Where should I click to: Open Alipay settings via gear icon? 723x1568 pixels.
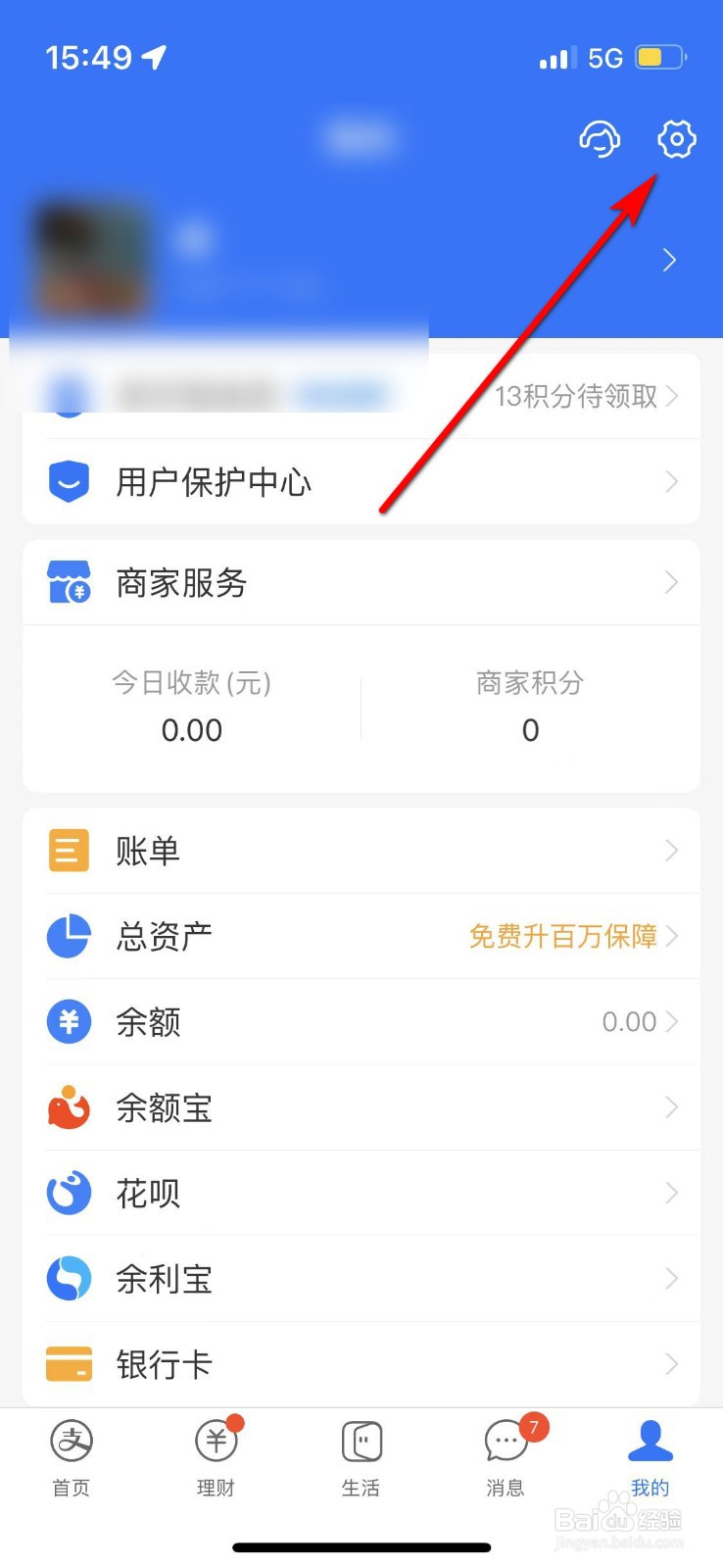pyautogui.click(x=675, y=139)
